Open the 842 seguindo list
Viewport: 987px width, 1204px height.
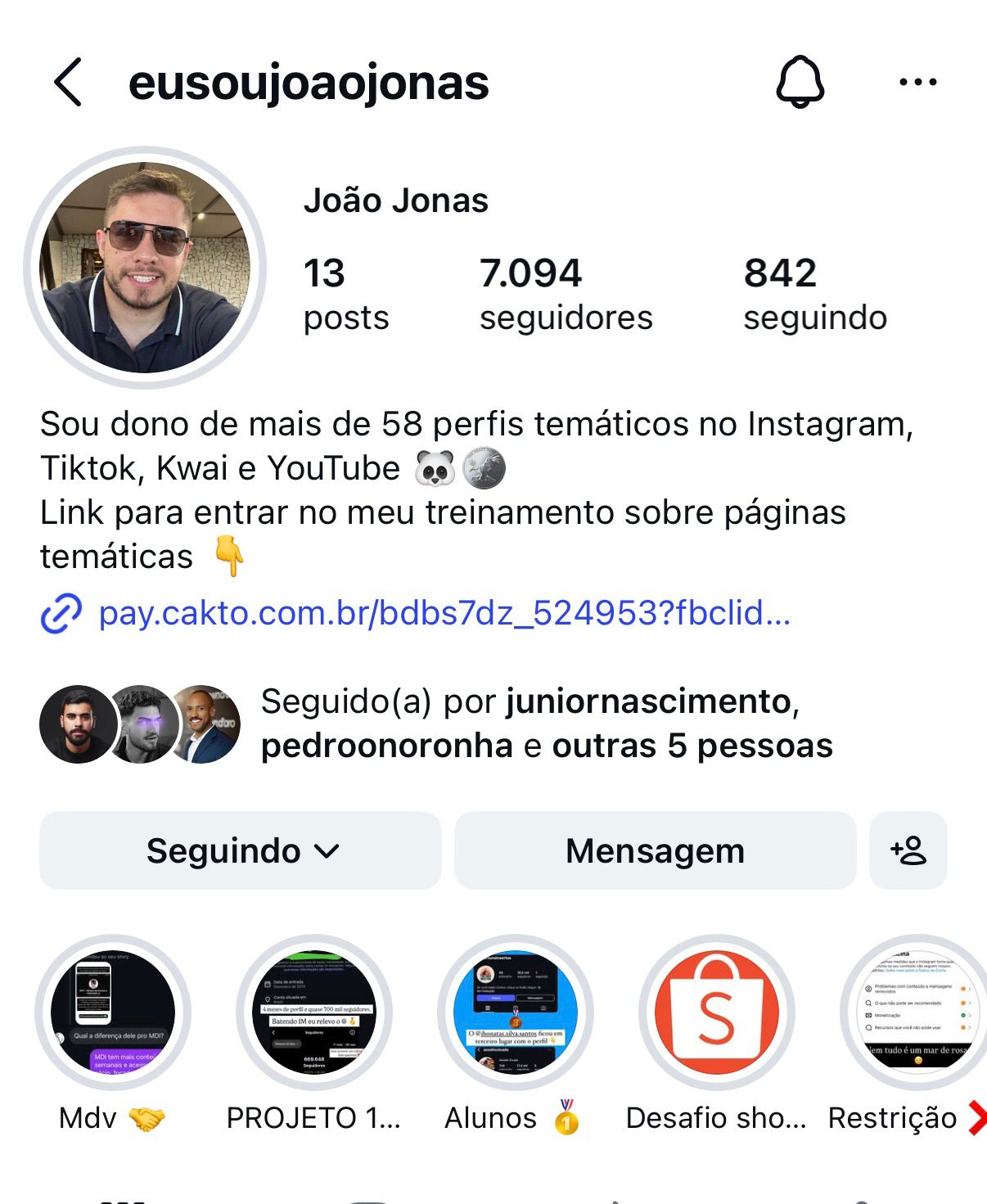[814, 295]
